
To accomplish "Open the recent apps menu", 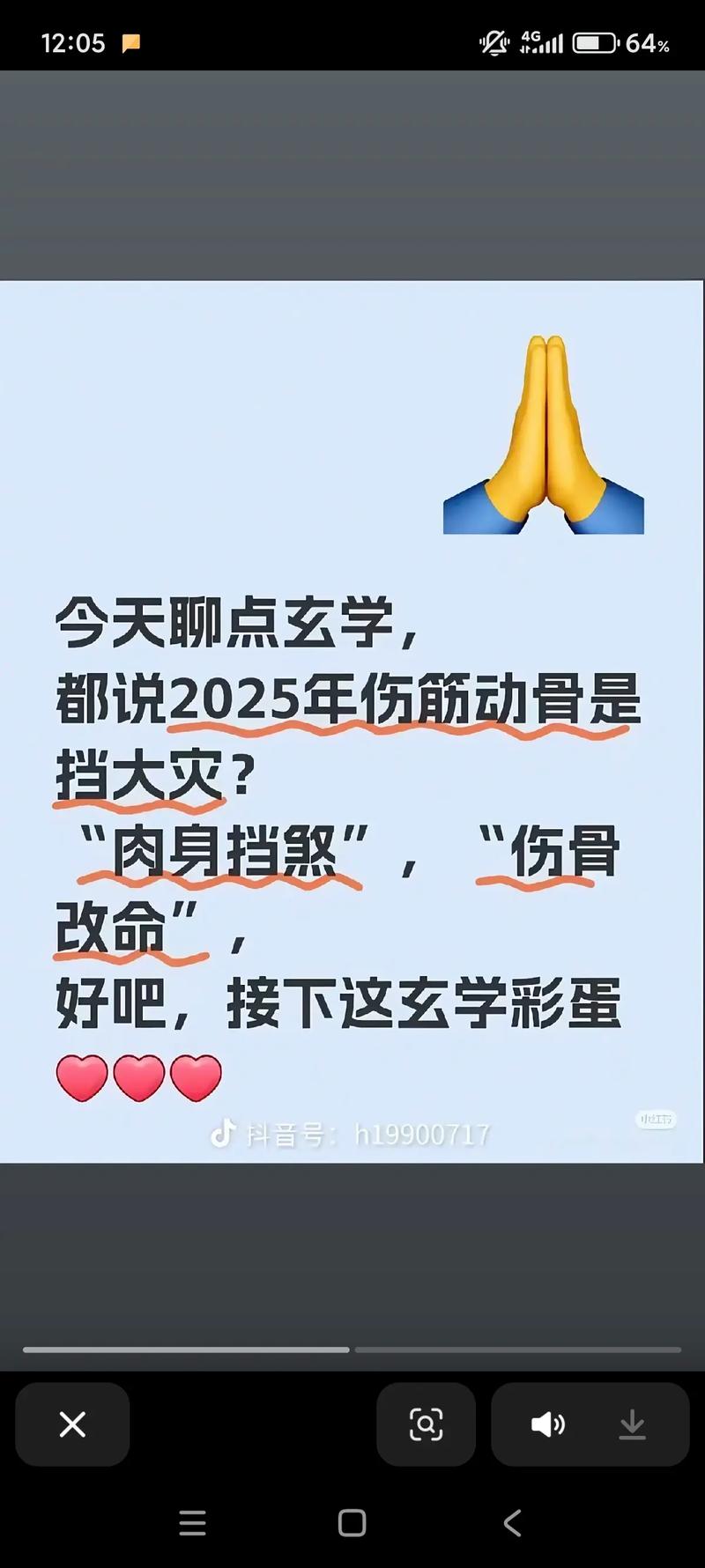I will [192, 1523].
